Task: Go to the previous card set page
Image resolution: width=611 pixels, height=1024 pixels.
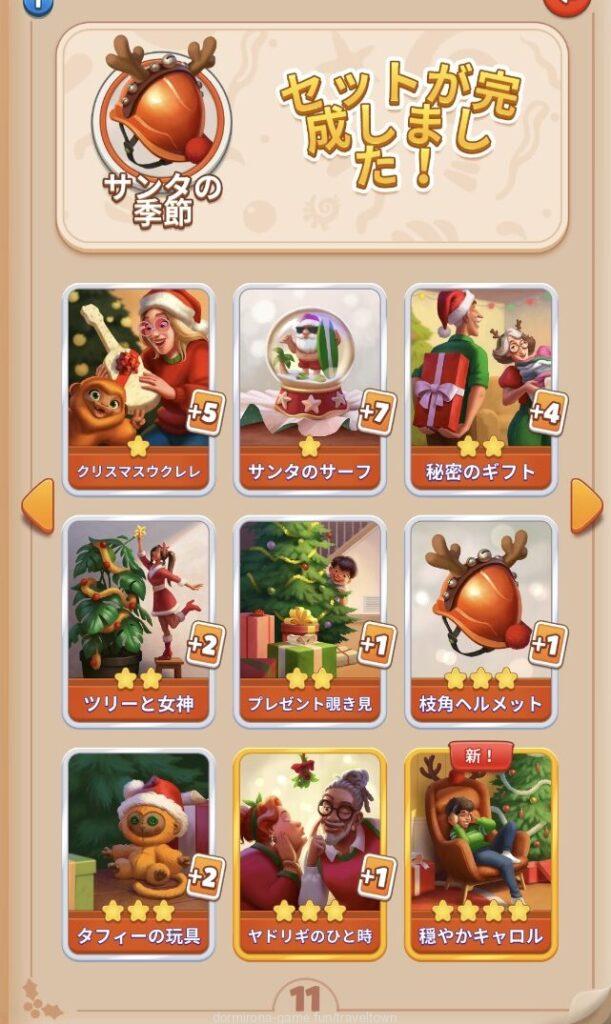Action: coord(37,506)
